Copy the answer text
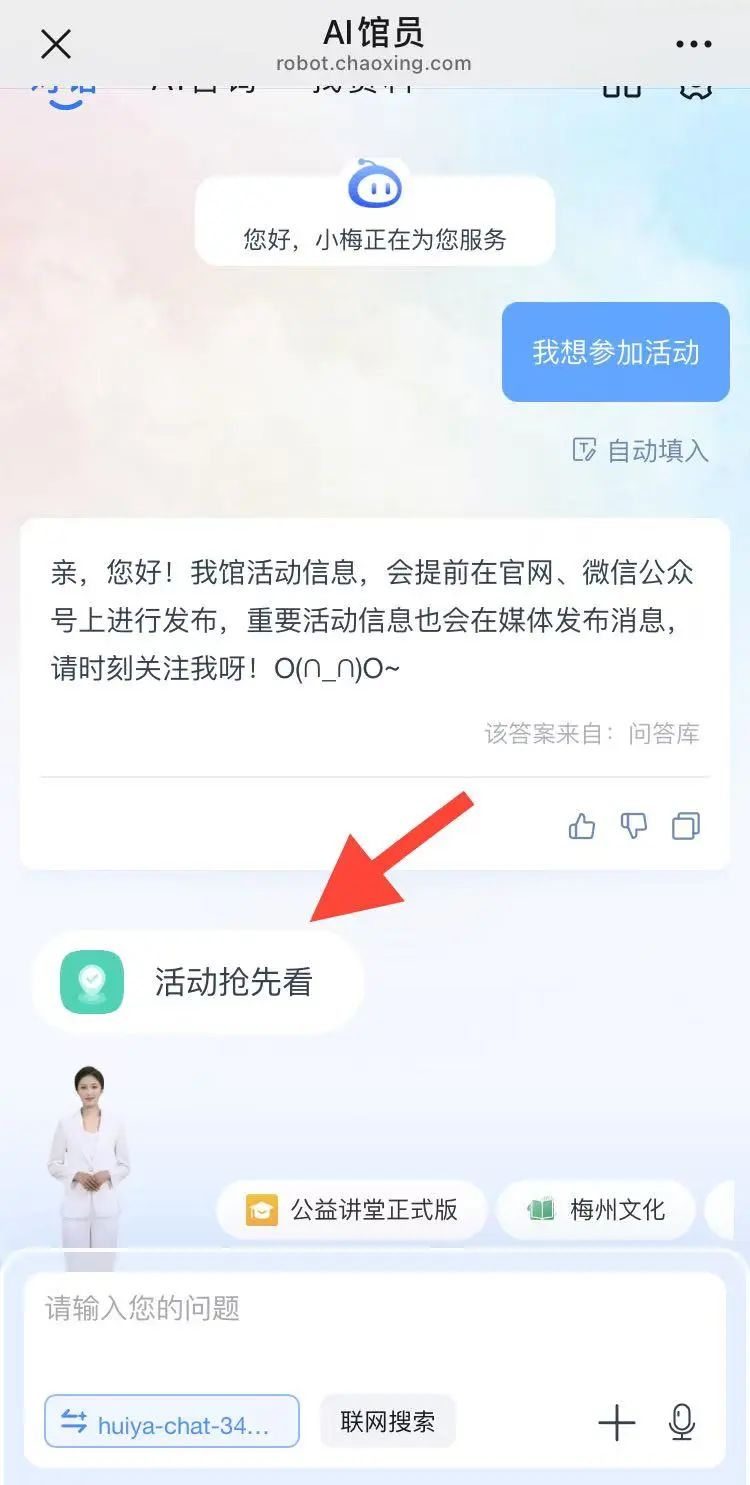The height and width of the screenshot is (1485, 750). coord(686,826)
